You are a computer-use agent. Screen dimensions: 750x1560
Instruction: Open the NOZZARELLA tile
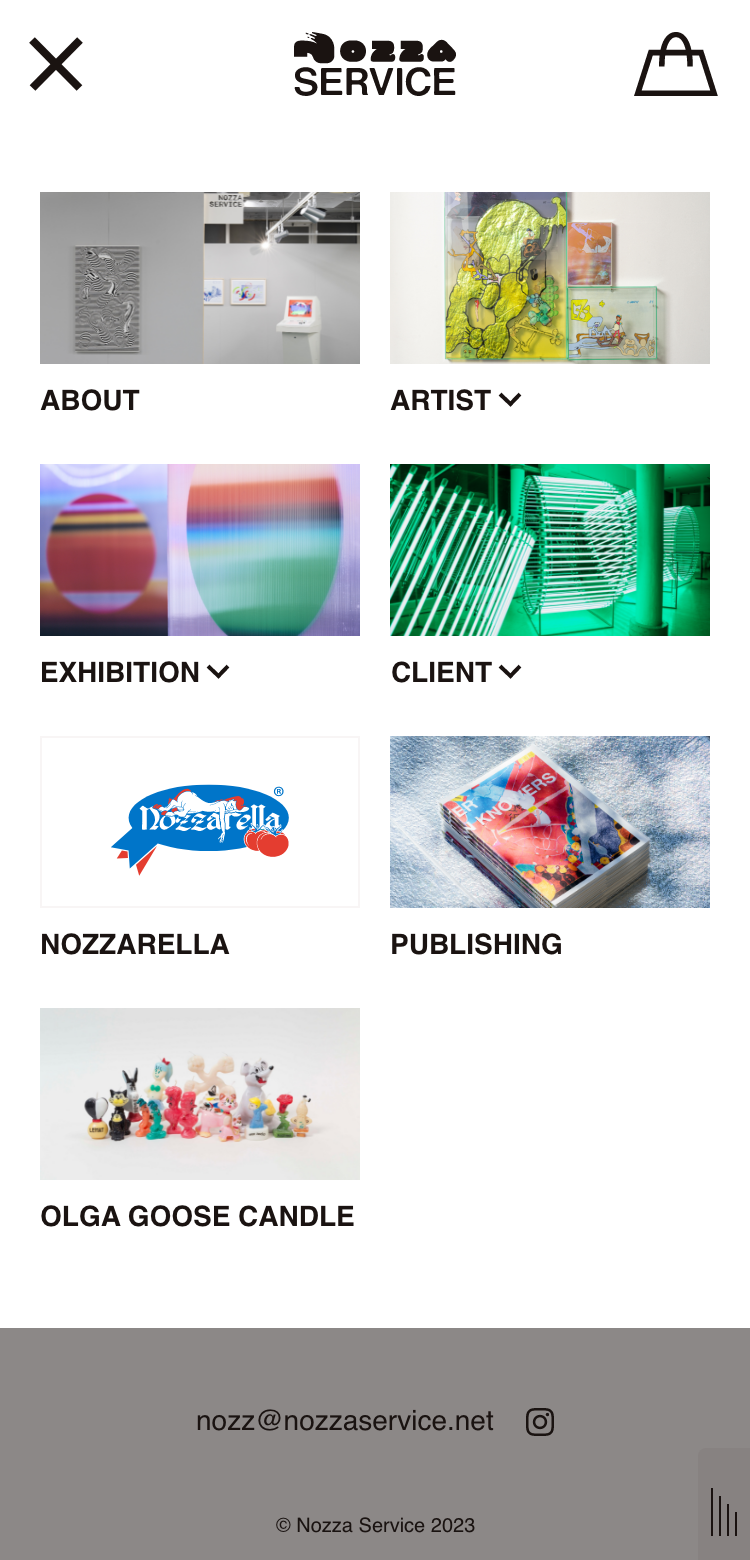[200, 822]
